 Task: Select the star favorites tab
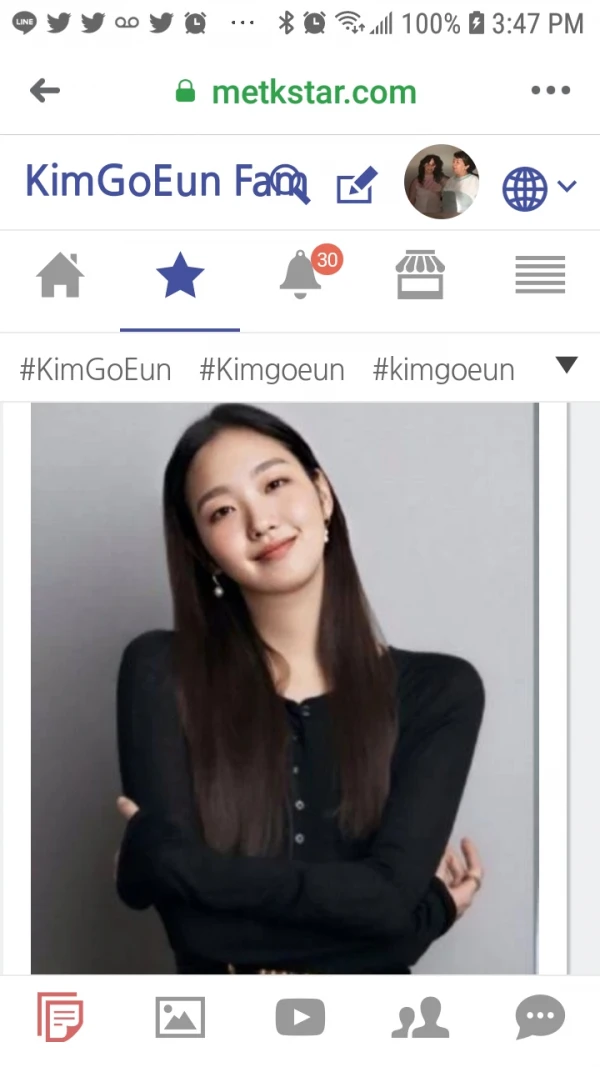[x=180, y=276]
